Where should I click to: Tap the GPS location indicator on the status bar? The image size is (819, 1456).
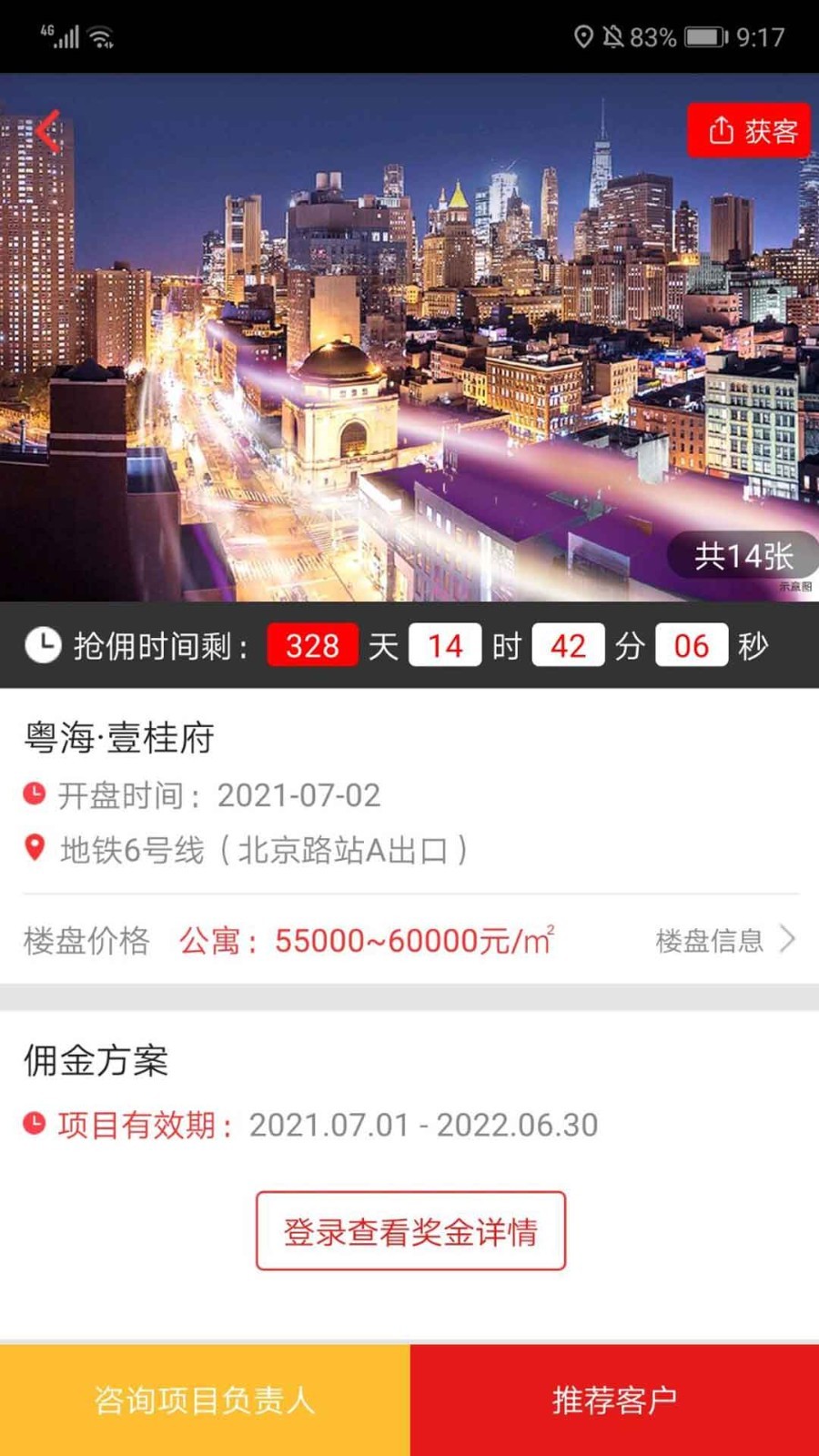tap(583, 36)
